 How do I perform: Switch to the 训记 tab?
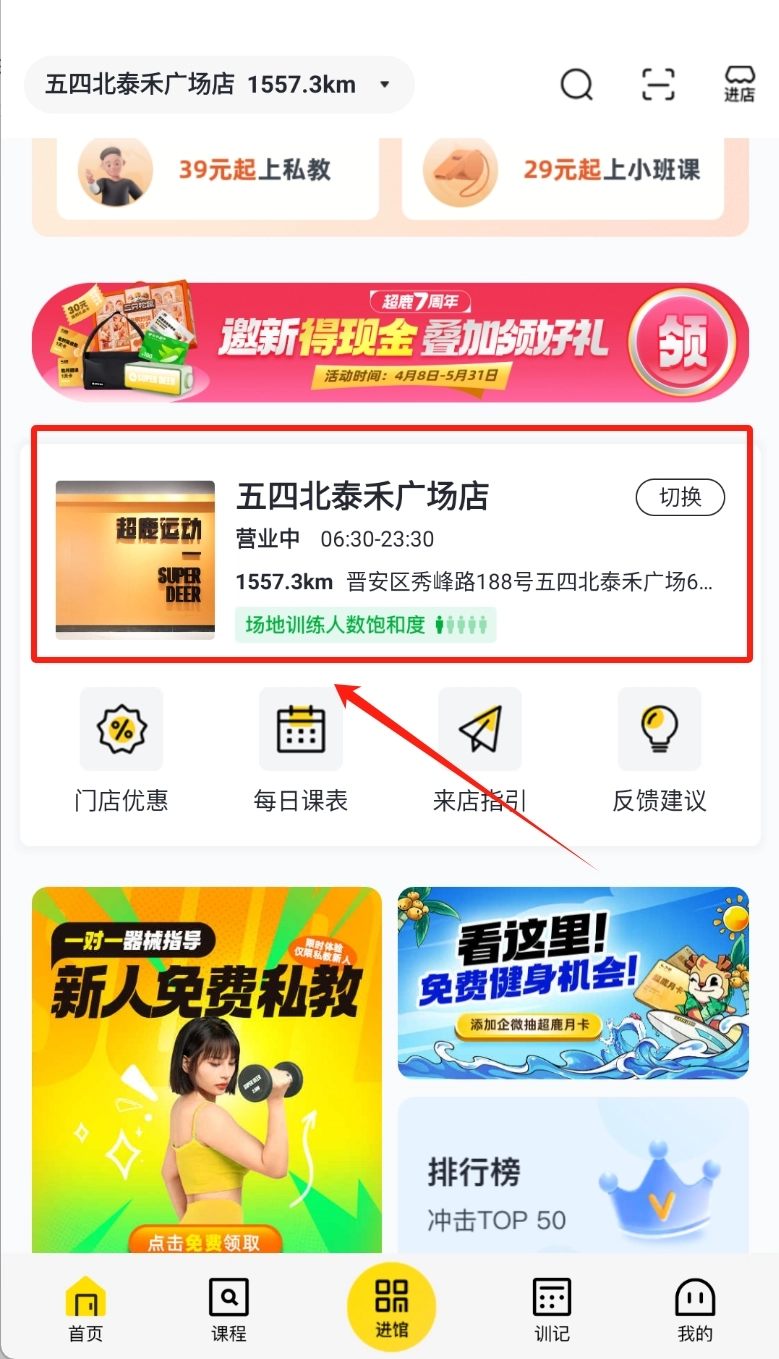(x=551, y=1310)
